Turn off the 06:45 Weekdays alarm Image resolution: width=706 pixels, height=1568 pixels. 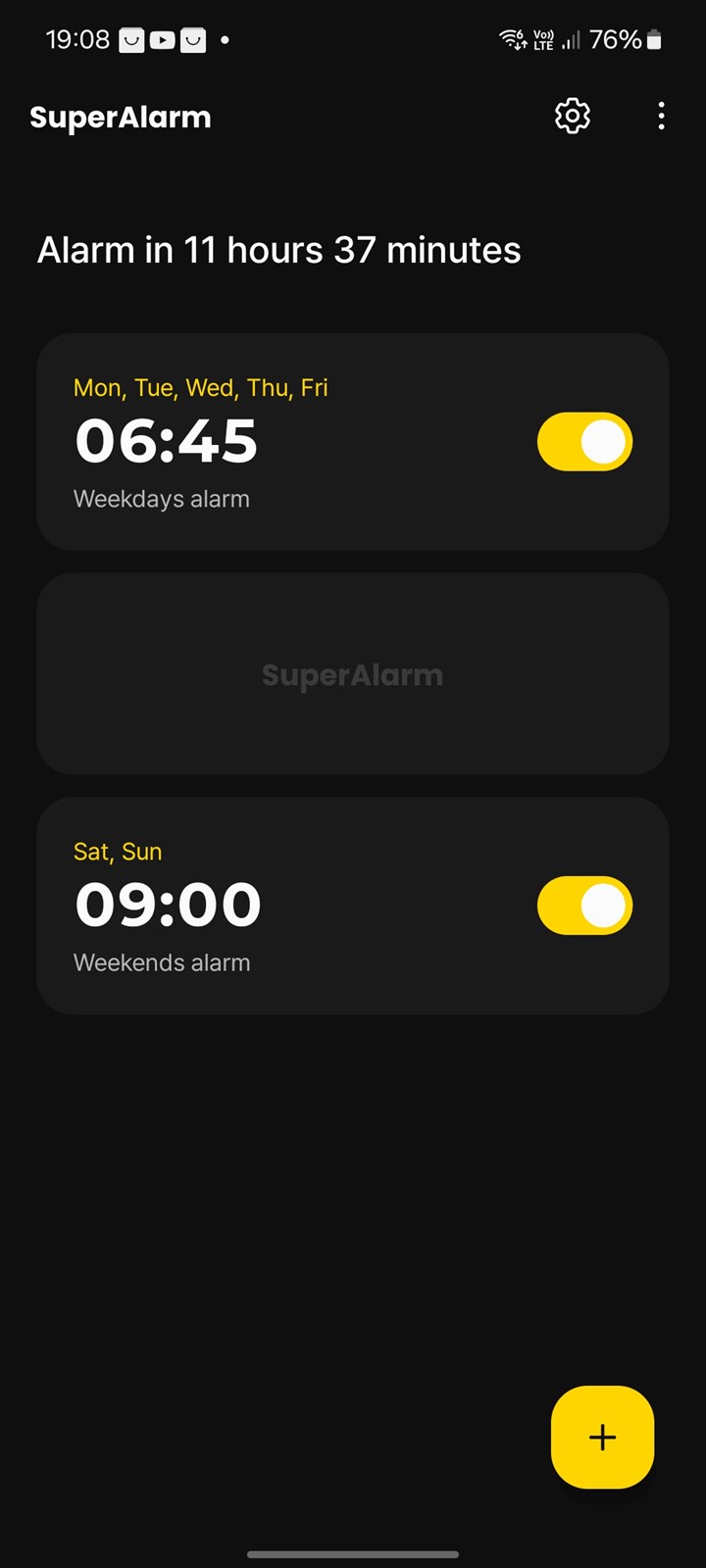584,442
